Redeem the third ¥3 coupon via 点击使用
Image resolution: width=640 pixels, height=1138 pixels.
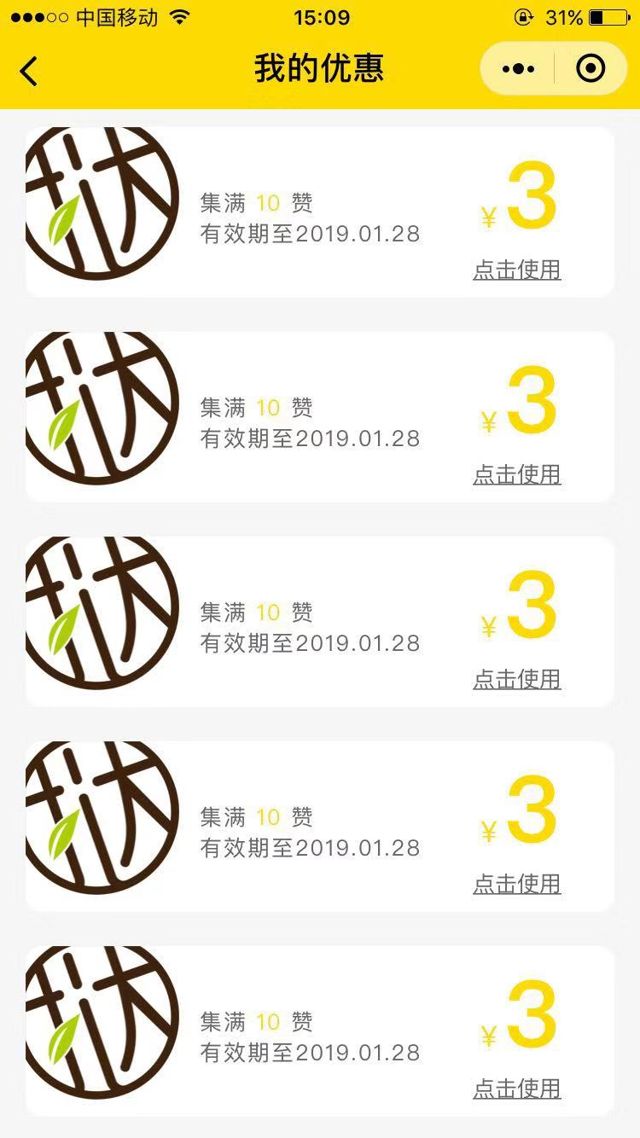tap(517, 680)
